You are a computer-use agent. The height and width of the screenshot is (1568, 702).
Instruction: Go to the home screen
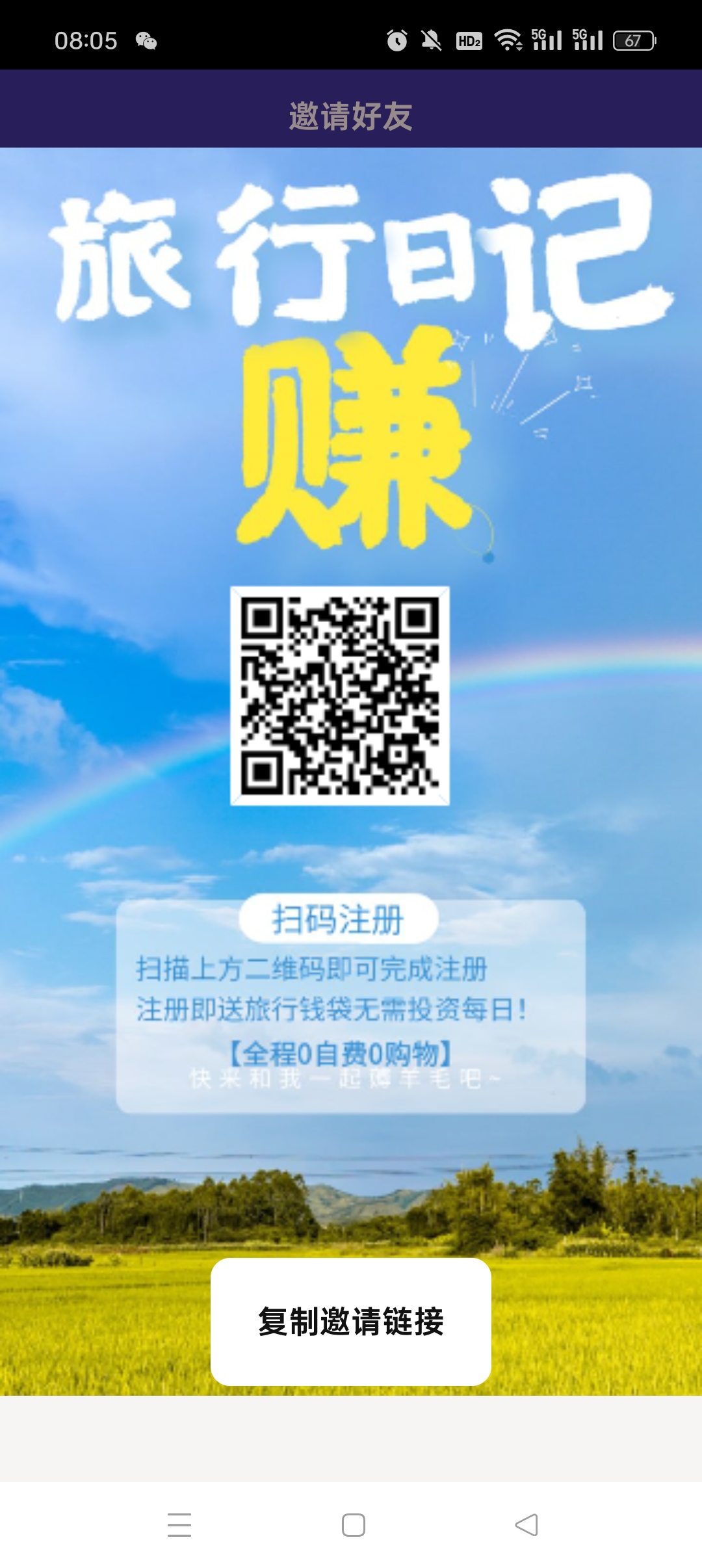click(x=353, y=1525)
